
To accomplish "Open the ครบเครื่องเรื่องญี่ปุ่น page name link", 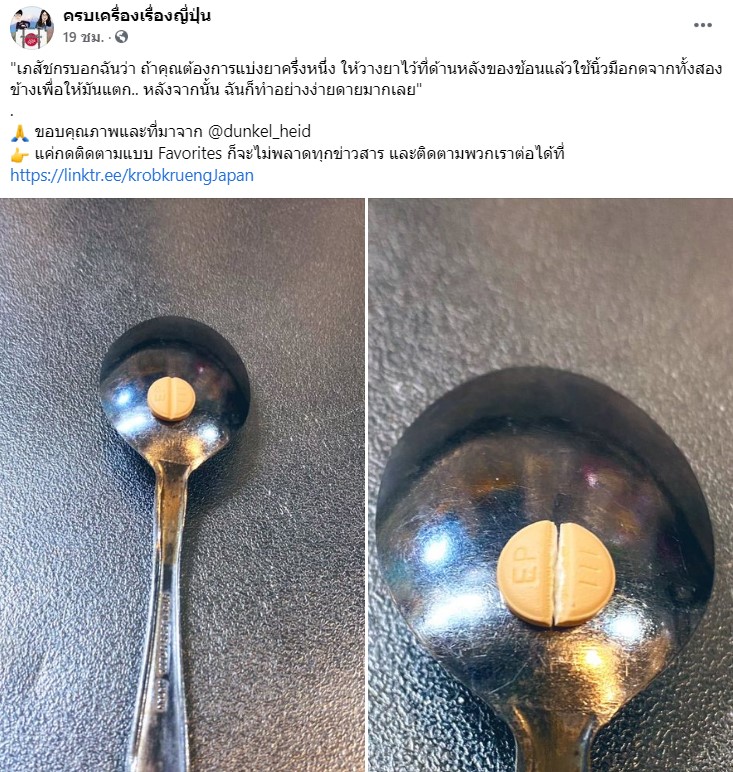I will point(137,16).
